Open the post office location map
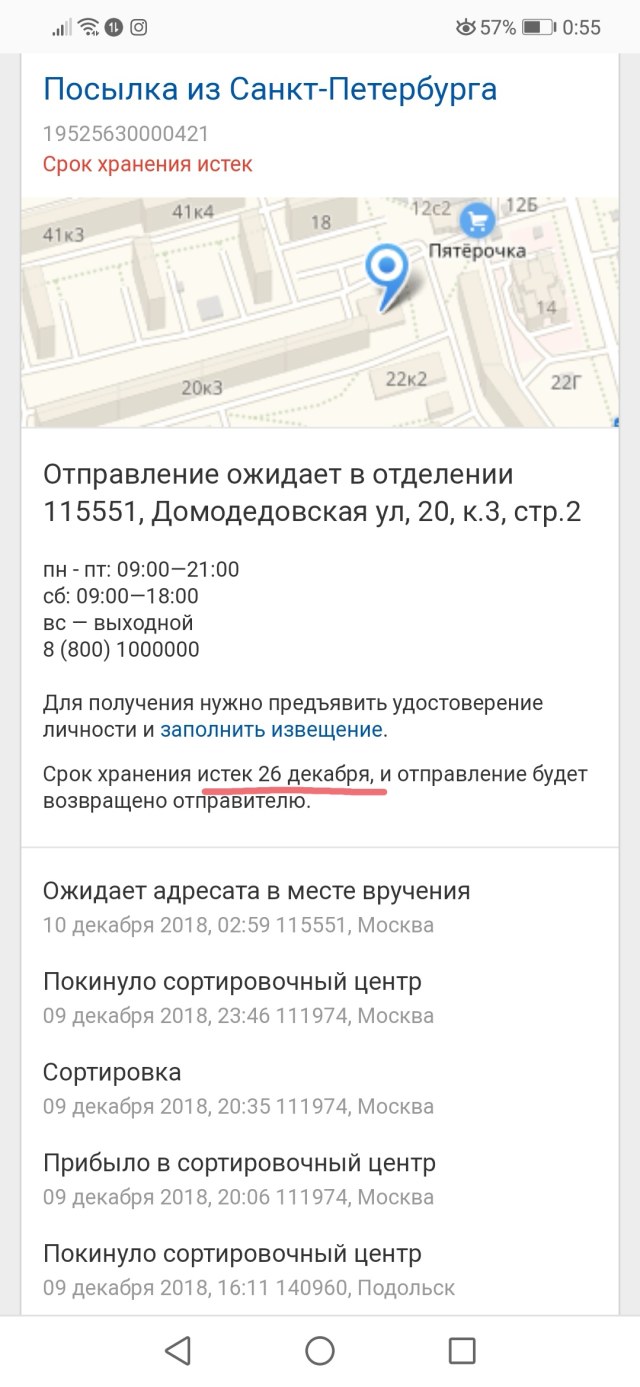This screenshot has height=1387, width=640. point(320,312)
